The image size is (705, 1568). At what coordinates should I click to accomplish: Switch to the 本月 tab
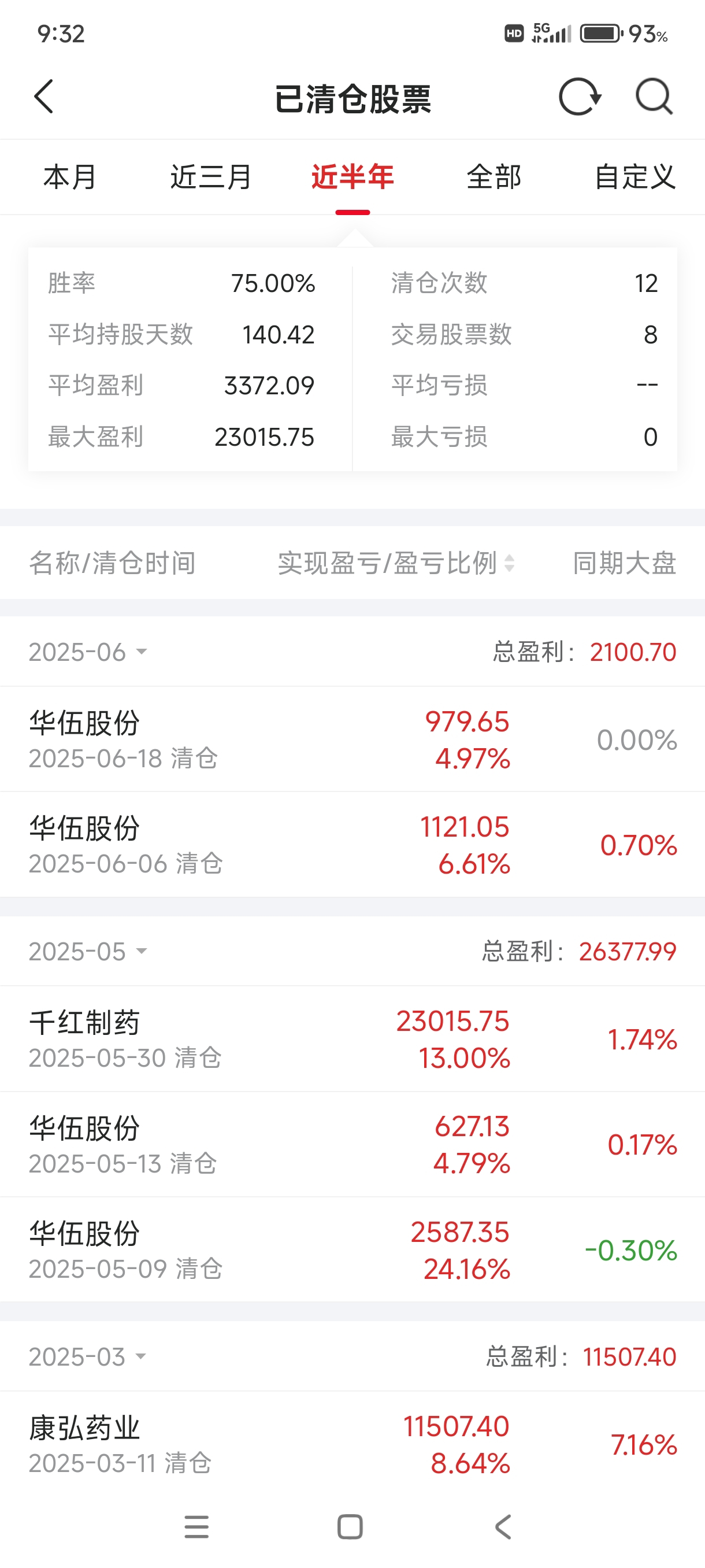(x=70, y=177)
